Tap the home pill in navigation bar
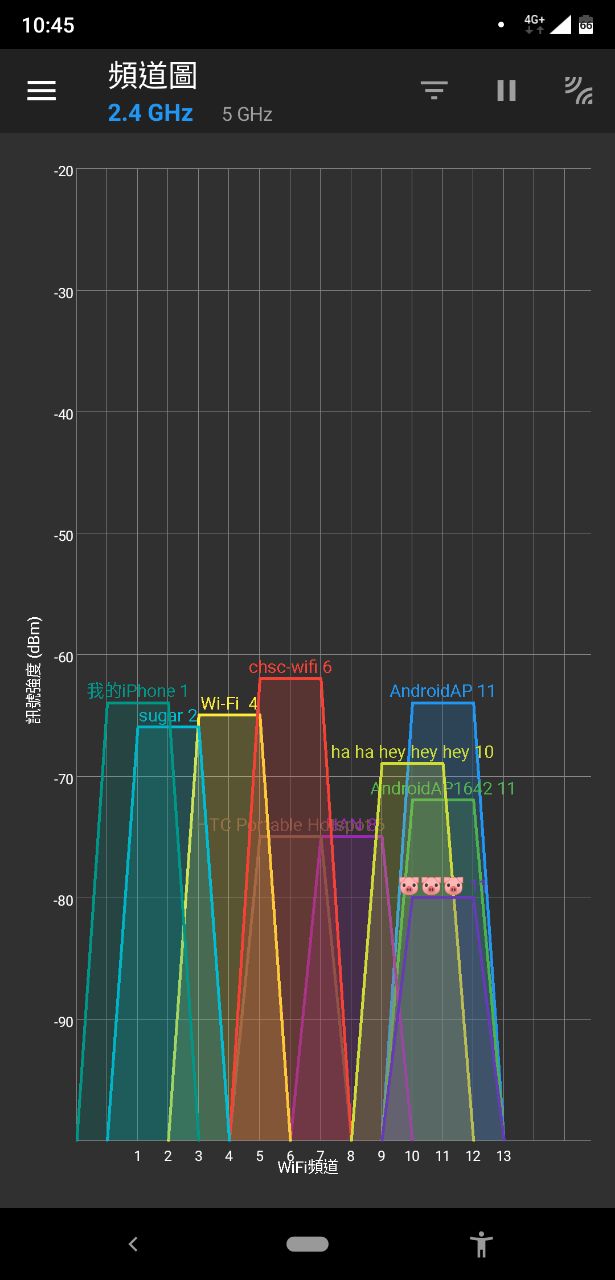 tap(307, 1244)
